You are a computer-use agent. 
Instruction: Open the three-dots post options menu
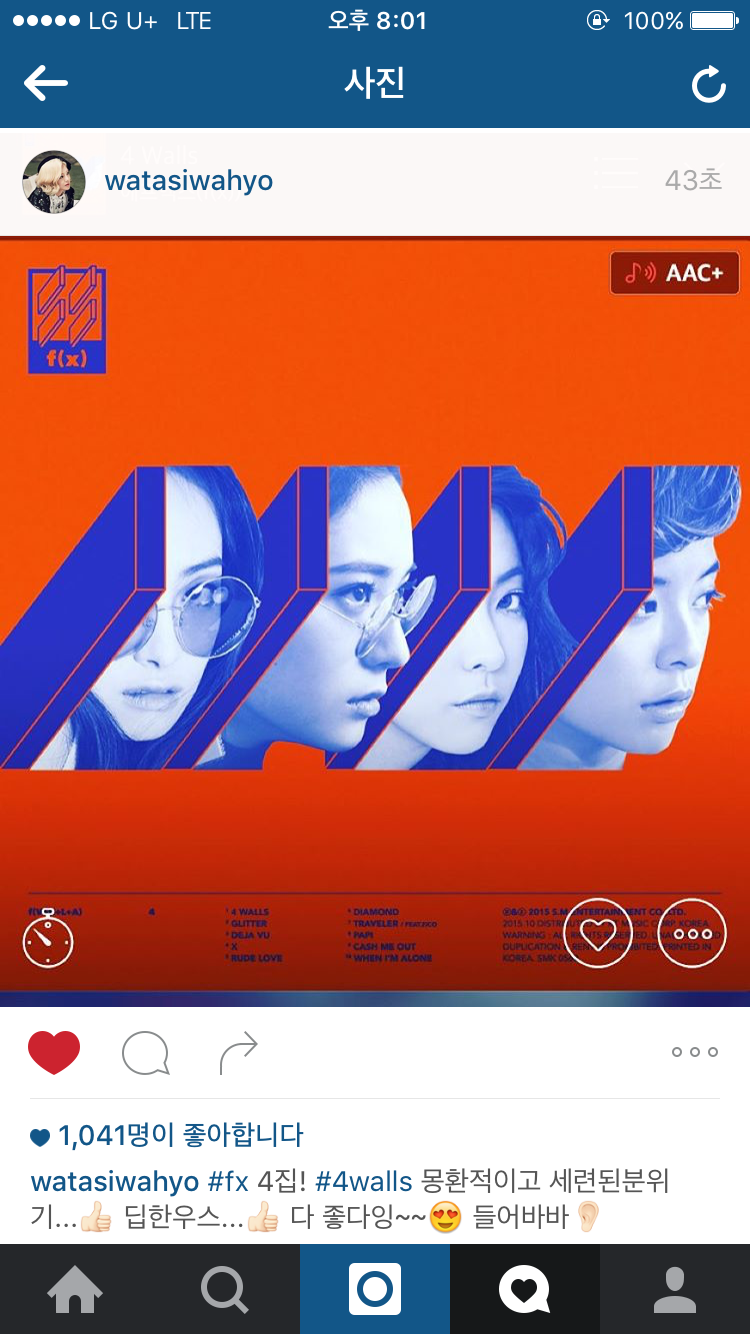[x=694, y=1051]
